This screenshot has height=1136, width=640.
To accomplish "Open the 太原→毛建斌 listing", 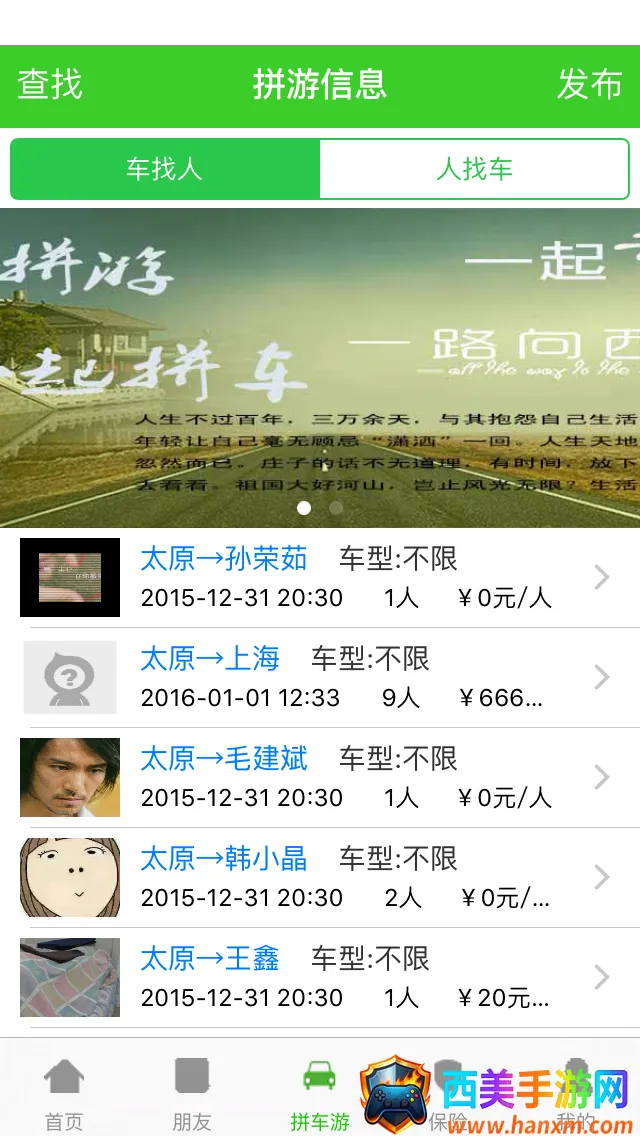I will pyautogui.click(x=320, y=777).
